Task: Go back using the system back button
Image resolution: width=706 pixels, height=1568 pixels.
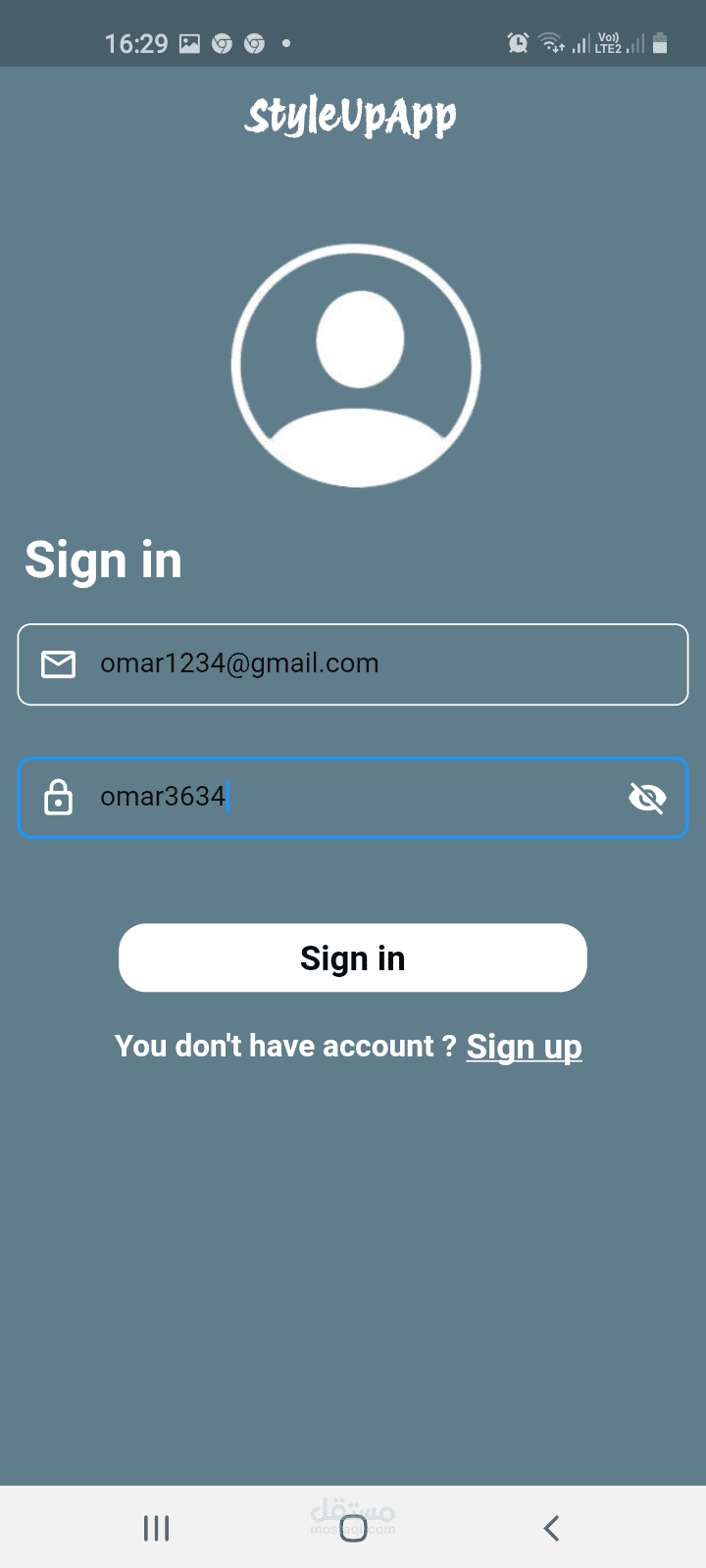Action: pyautogui.click(x=551, y=1528)
